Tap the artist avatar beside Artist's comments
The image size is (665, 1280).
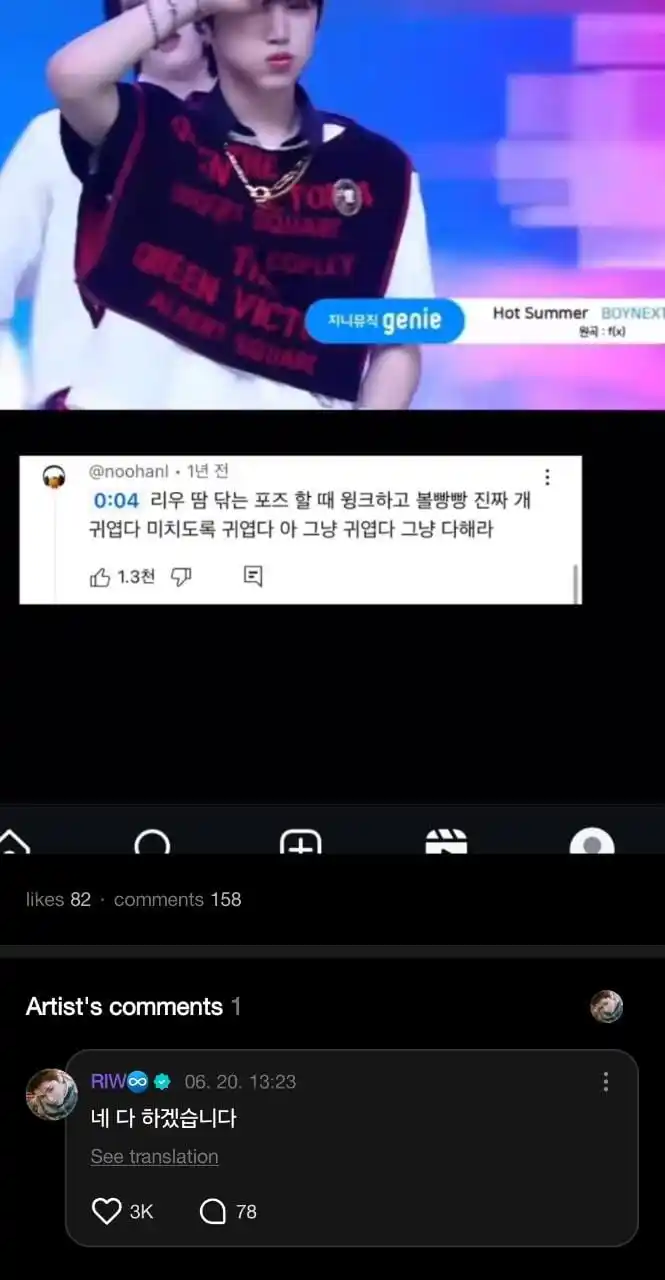click(x=606, y=1006)
